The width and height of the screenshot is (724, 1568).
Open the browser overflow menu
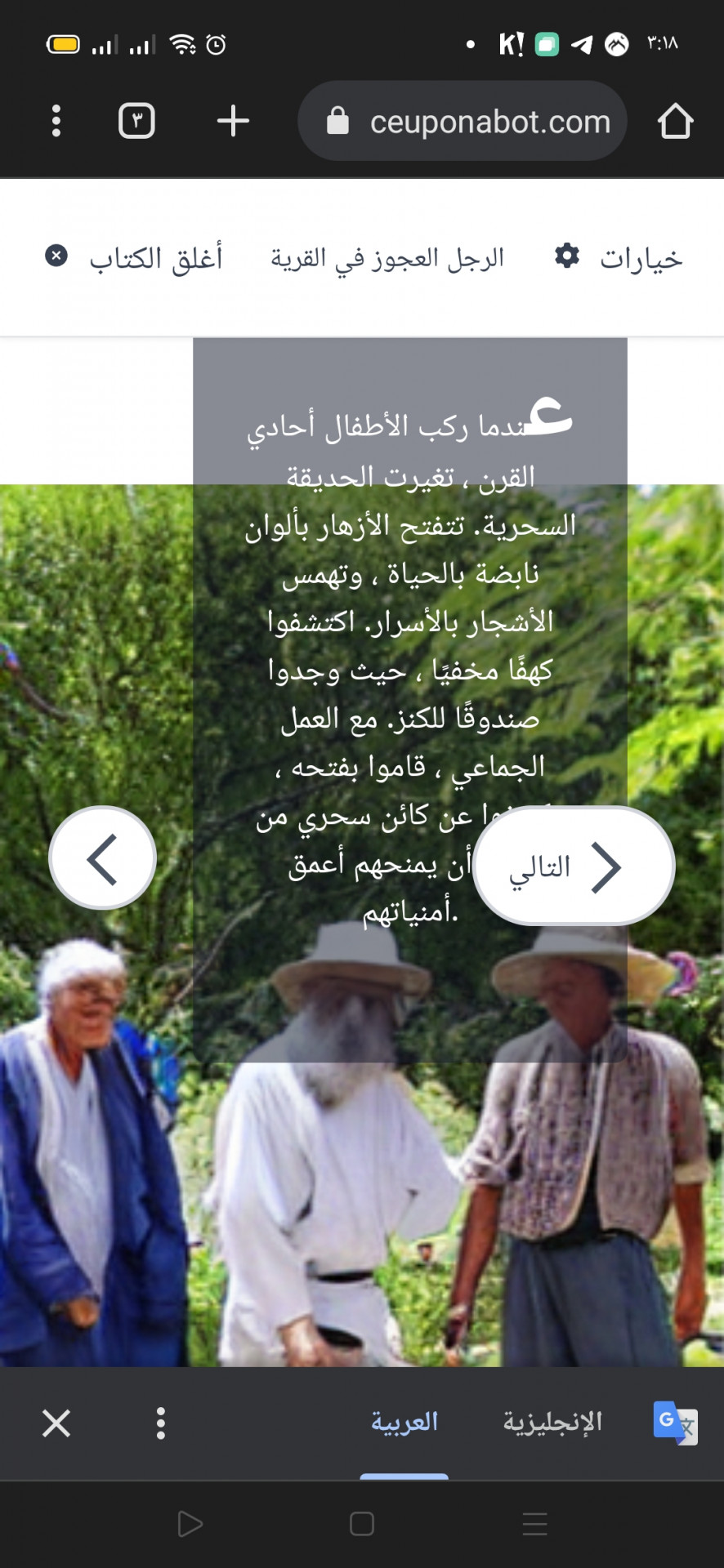[x=56, y=121]
